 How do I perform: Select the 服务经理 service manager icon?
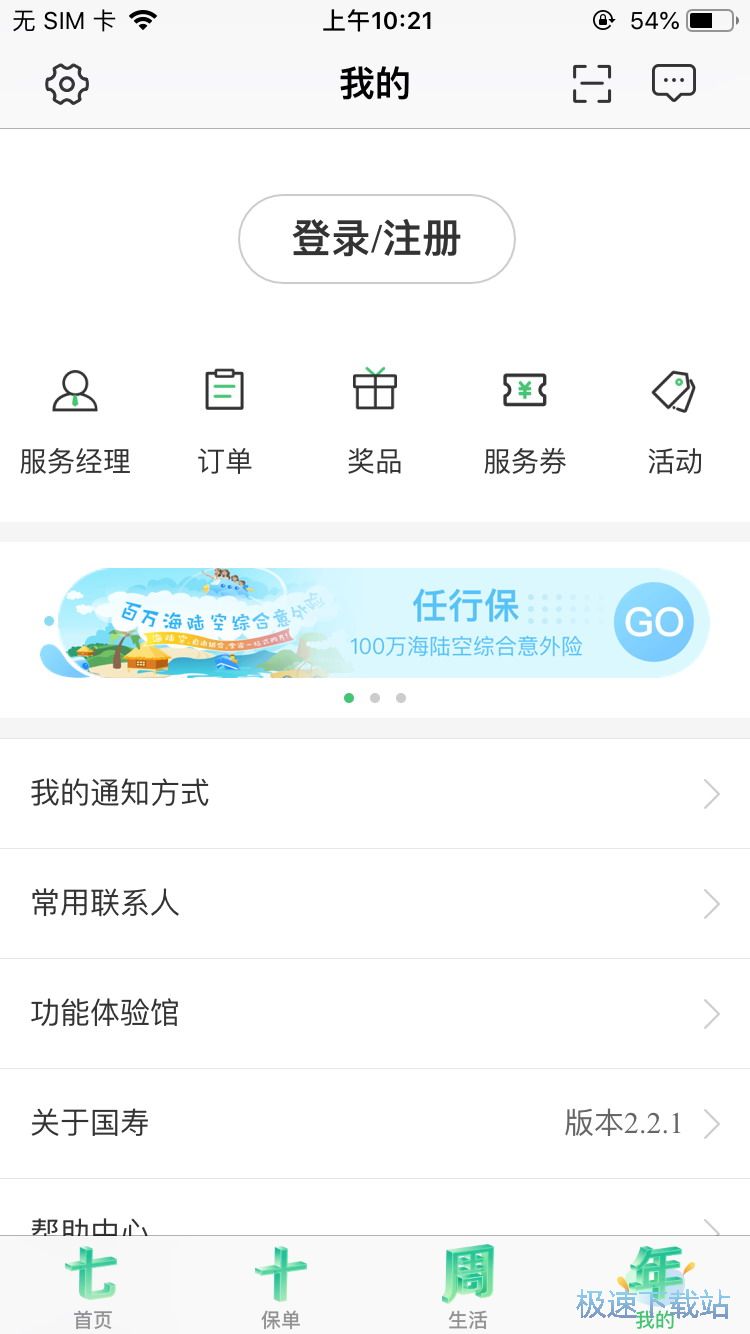tap(75, 415)
